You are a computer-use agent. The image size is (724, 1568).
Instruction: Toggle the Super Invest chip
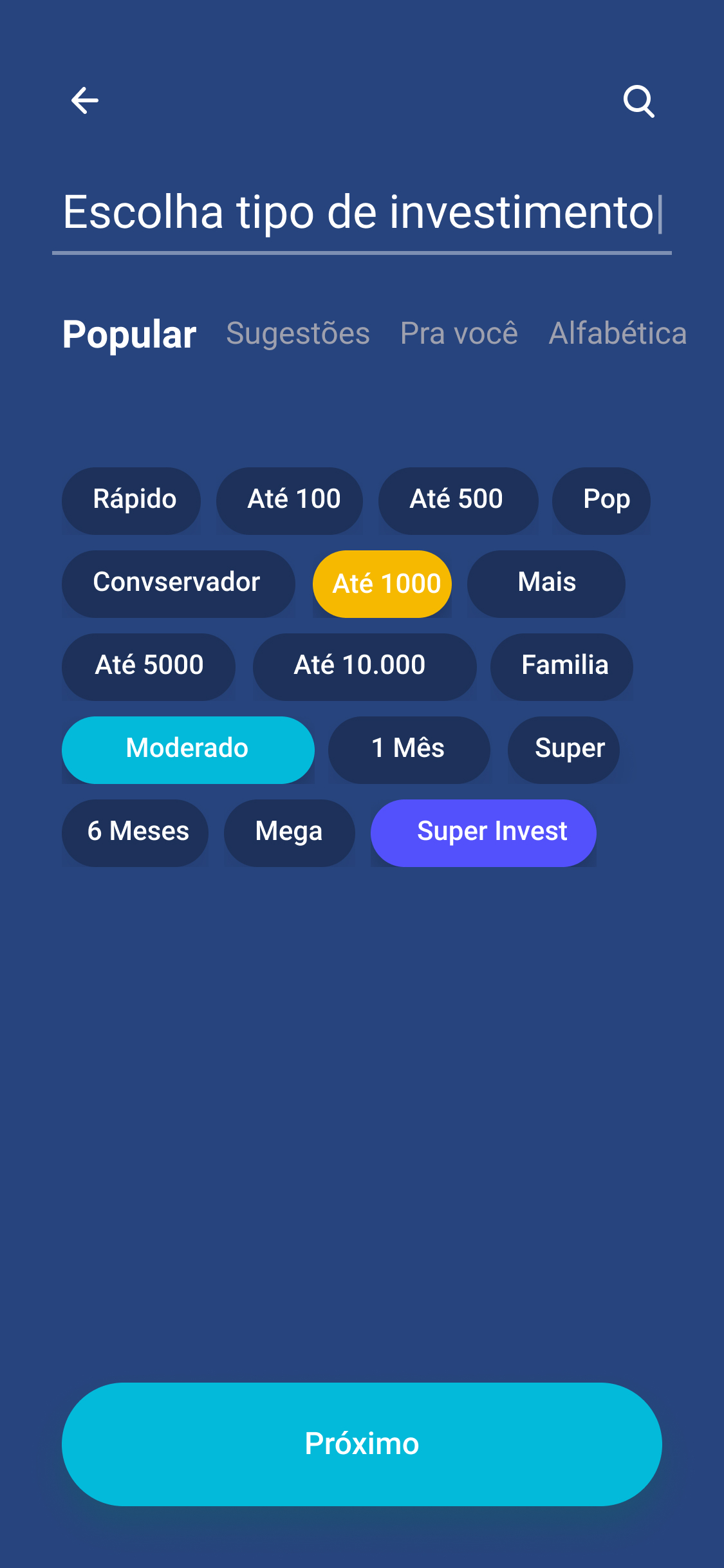click(483, 832)
